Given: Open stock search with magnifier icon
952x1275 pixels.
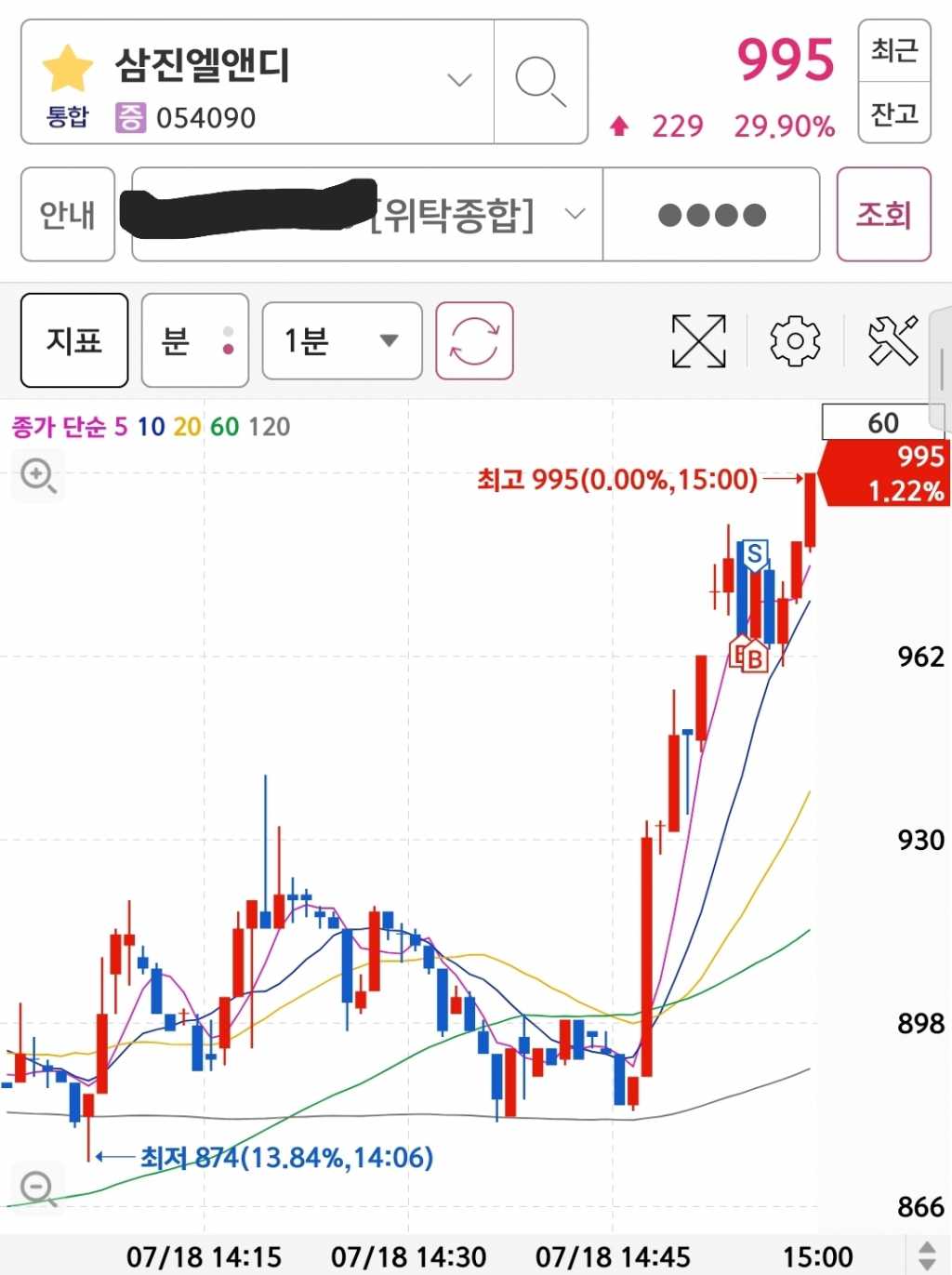Looking at the screenshot, I should (x=540, y=81).
